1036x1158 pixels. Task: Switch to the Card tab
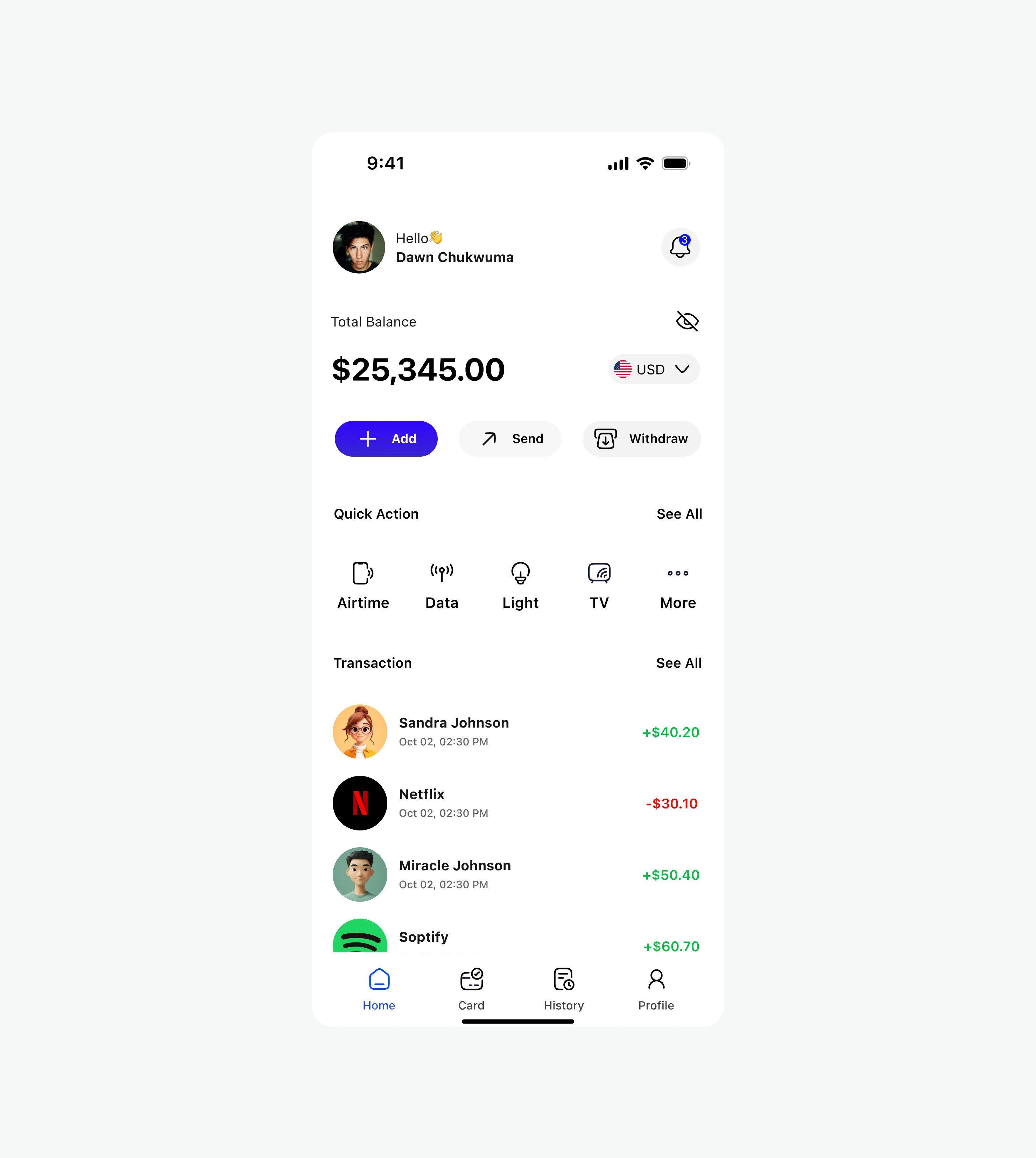click(471, 989)
